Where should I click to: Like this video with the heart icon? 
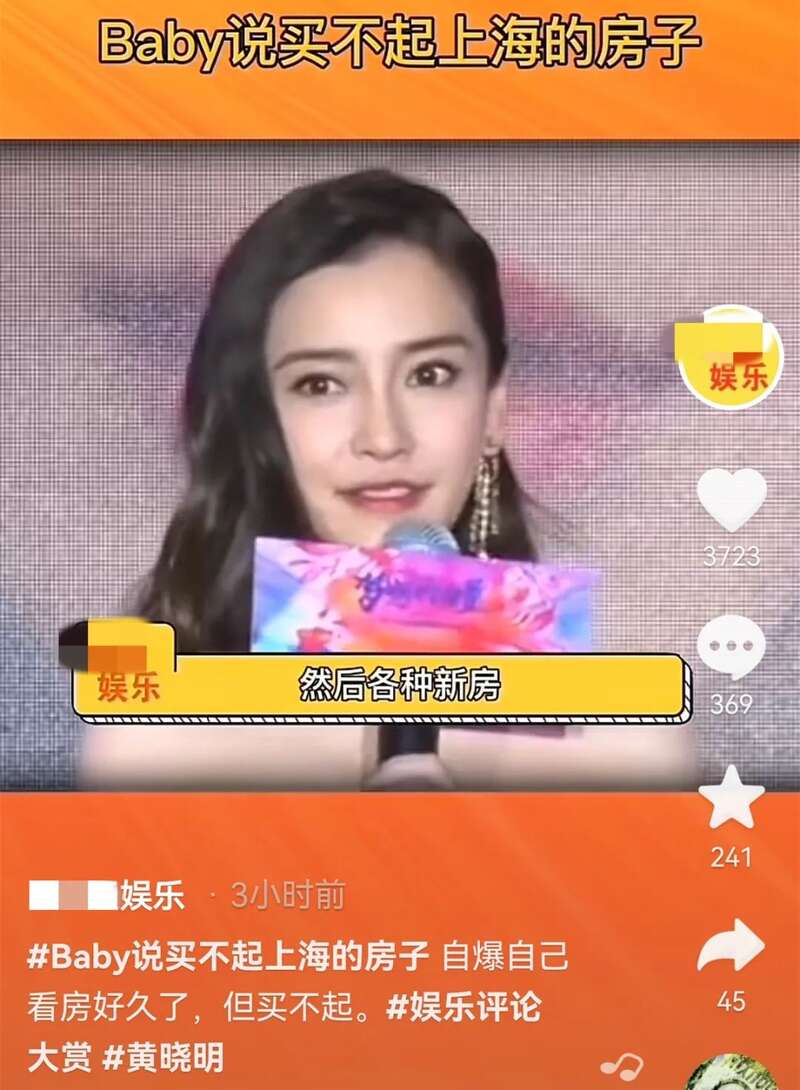pyautogui.click(x=731, y=499)
